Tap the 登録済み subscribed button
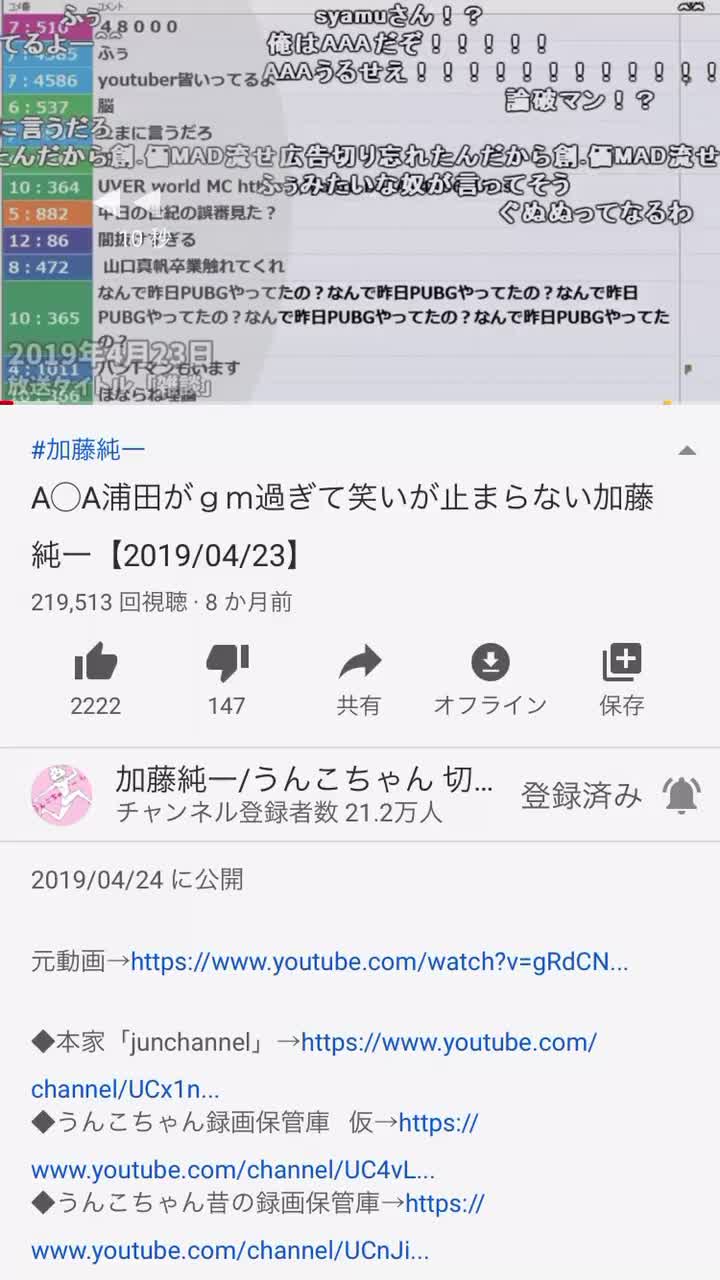Viewport: 720px width, 1280px height. (x=581, y=795)
